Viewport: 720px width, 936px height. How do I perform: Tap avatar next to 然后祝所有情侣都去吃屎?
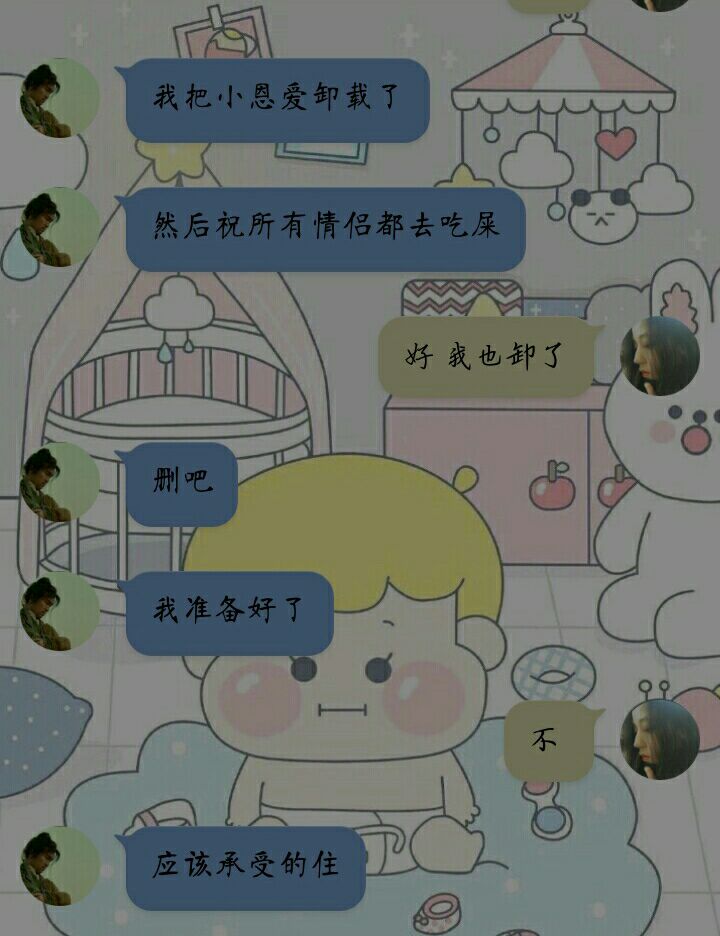(x=60, y=227)
